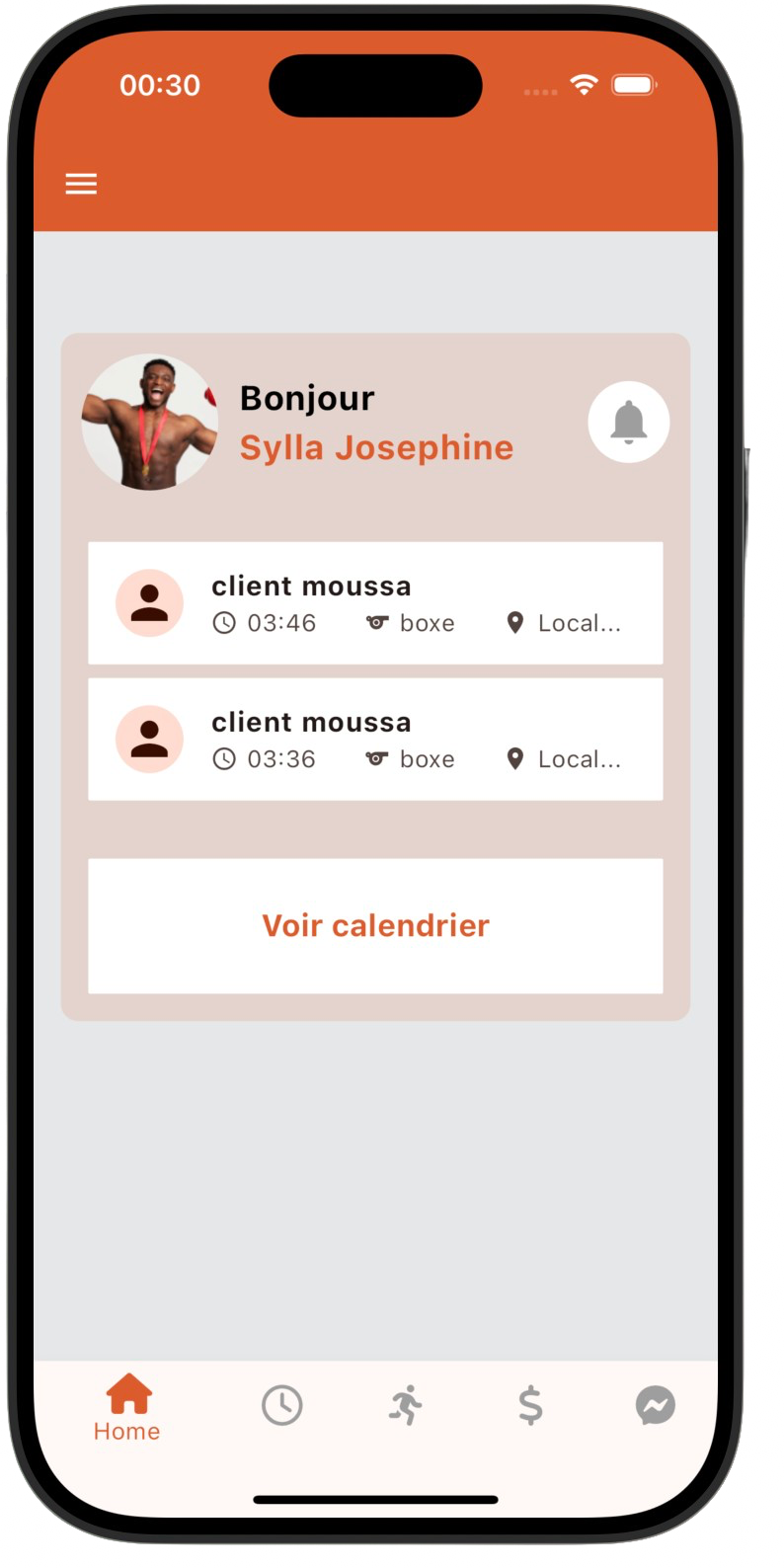Image resolution: width=784 pixels, height=1568 pixels.
Task: Open the notifications bell
Action: click(629, 422)
